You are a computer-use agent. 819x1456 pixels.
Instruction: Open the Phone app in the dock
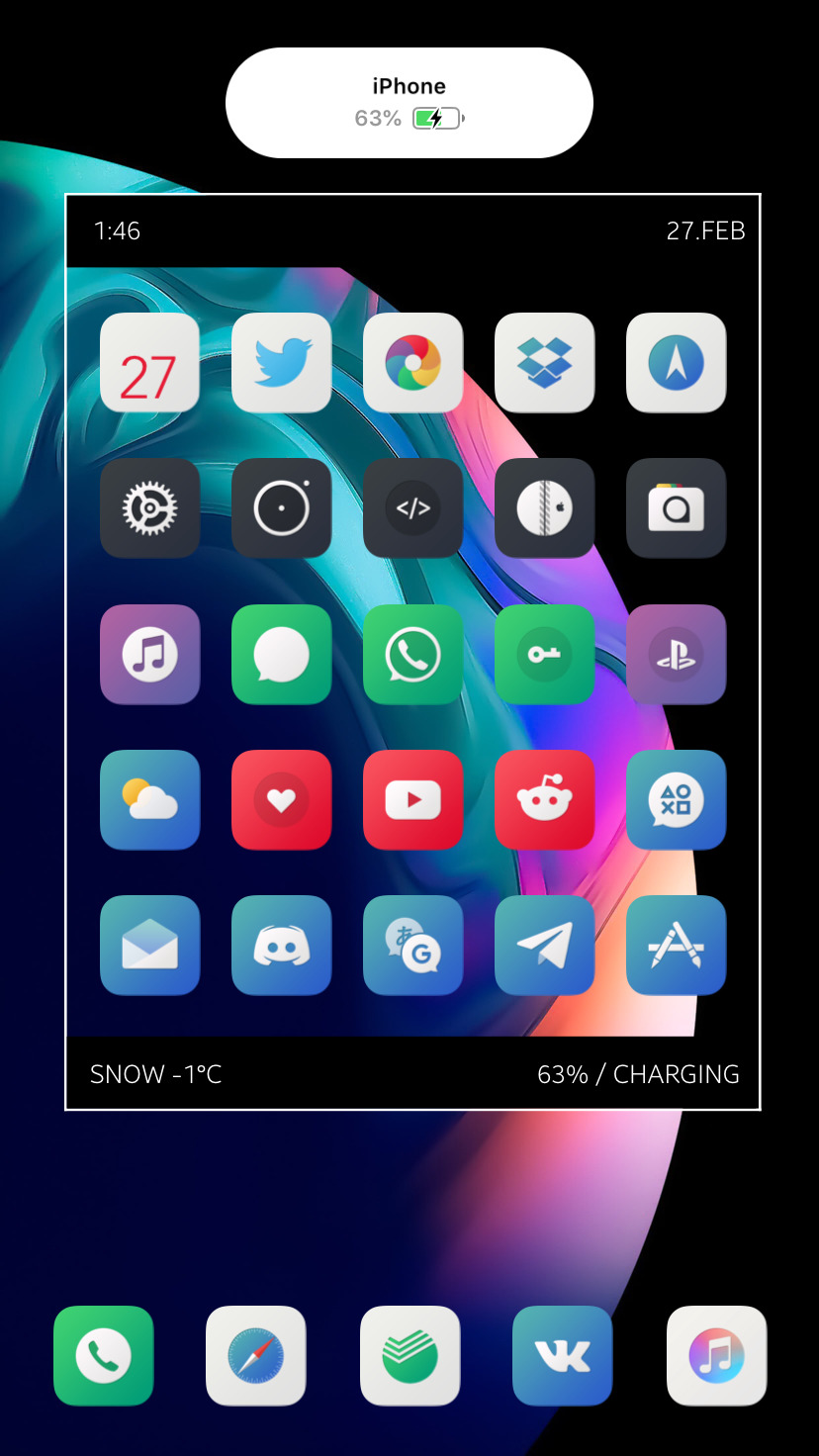(x=103, y=1355)
